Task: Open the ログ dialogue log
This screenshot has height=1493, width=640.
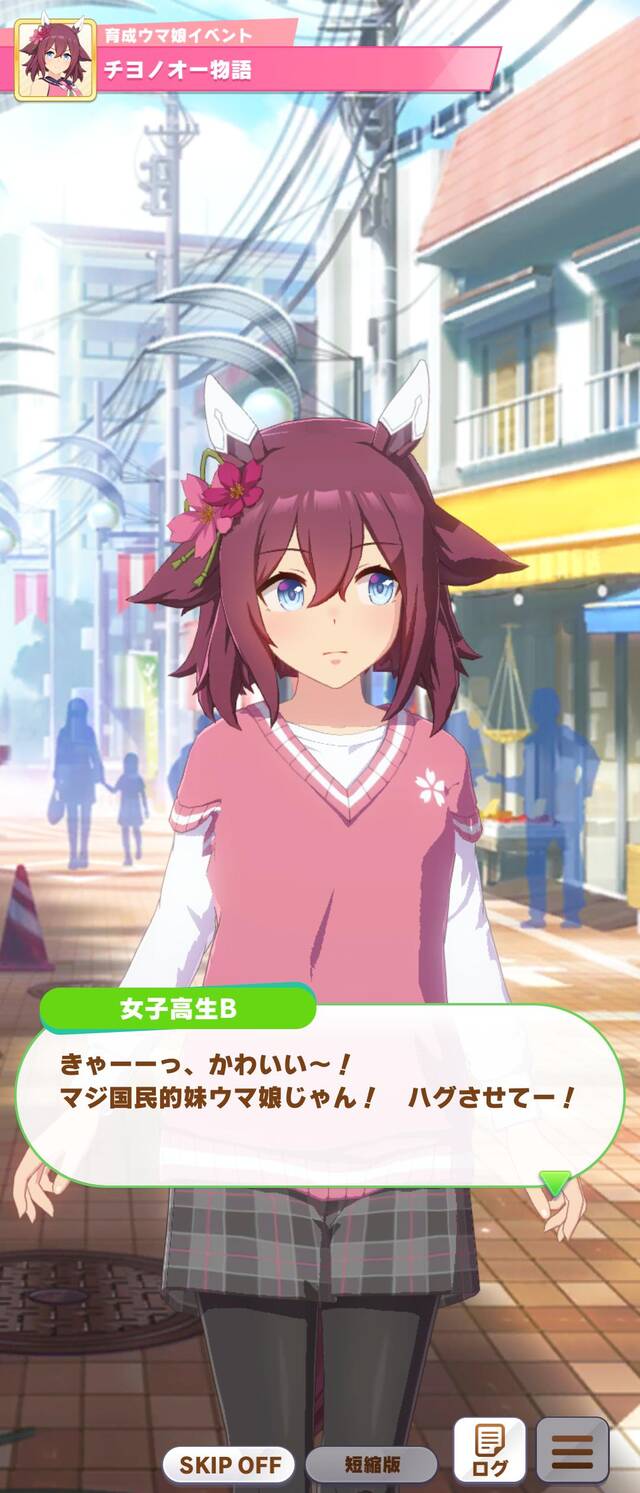Action: pos(489,1450)
